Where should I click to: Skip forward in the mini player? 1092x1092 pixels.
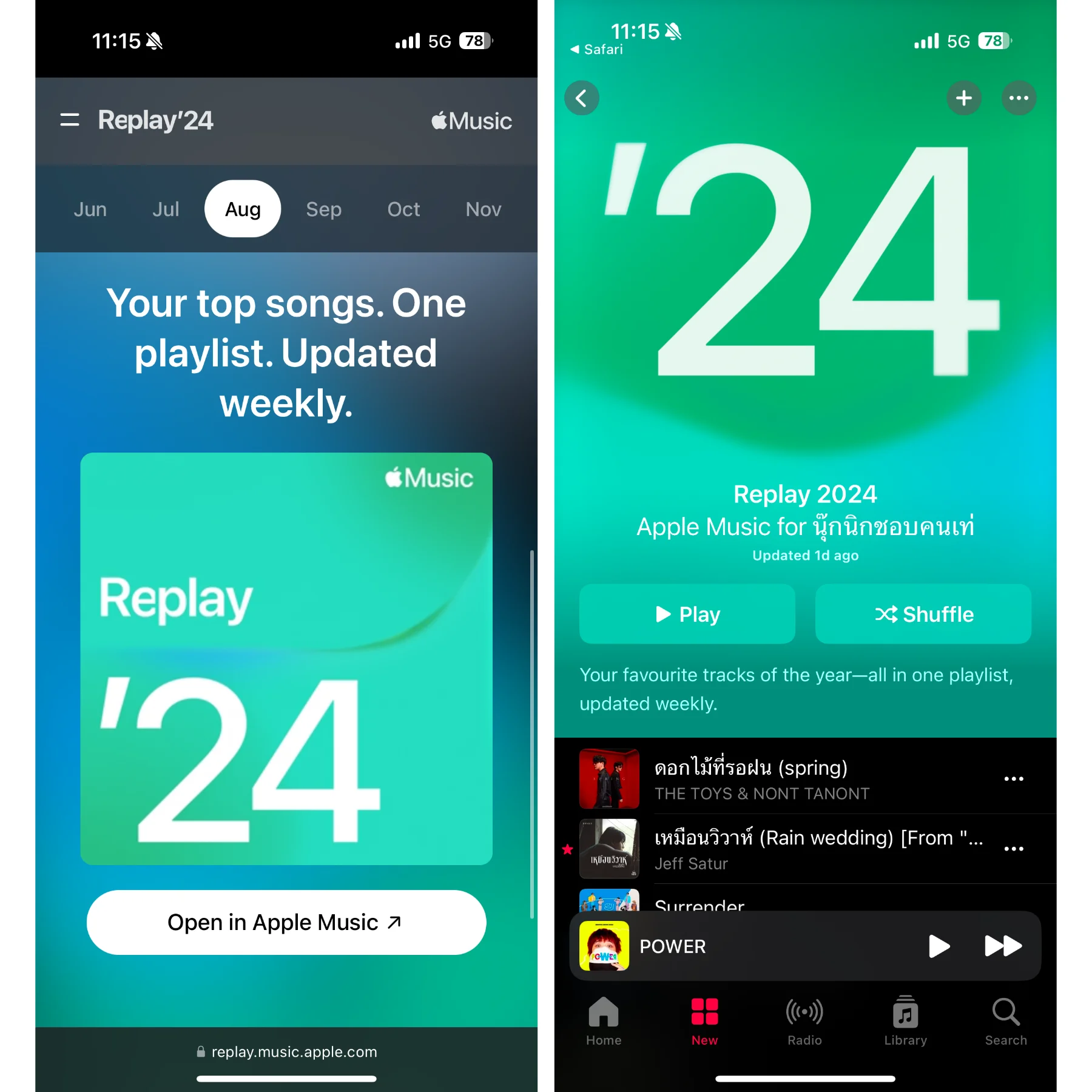pos(1002,946)
